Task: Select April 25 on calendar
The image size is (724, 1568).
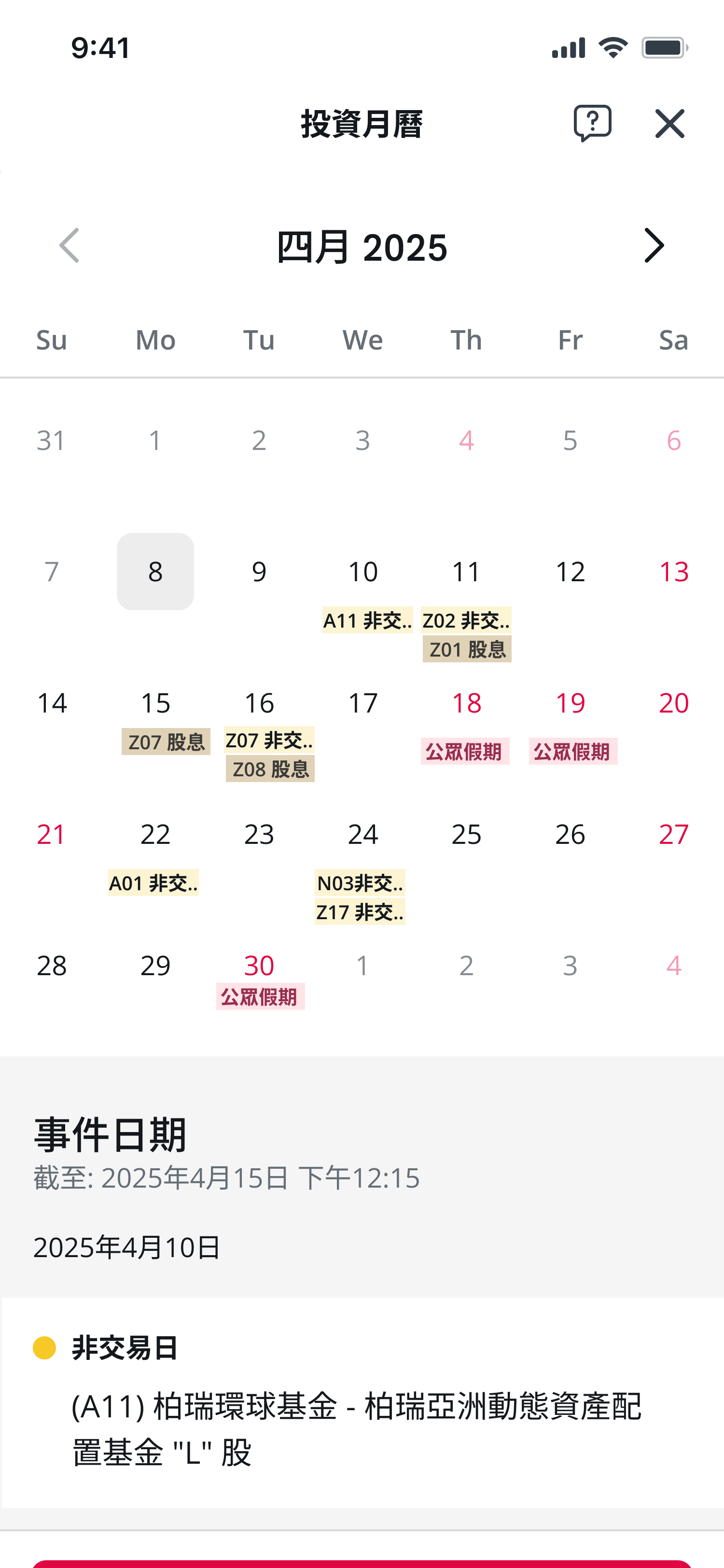Action: coord(467,835)
